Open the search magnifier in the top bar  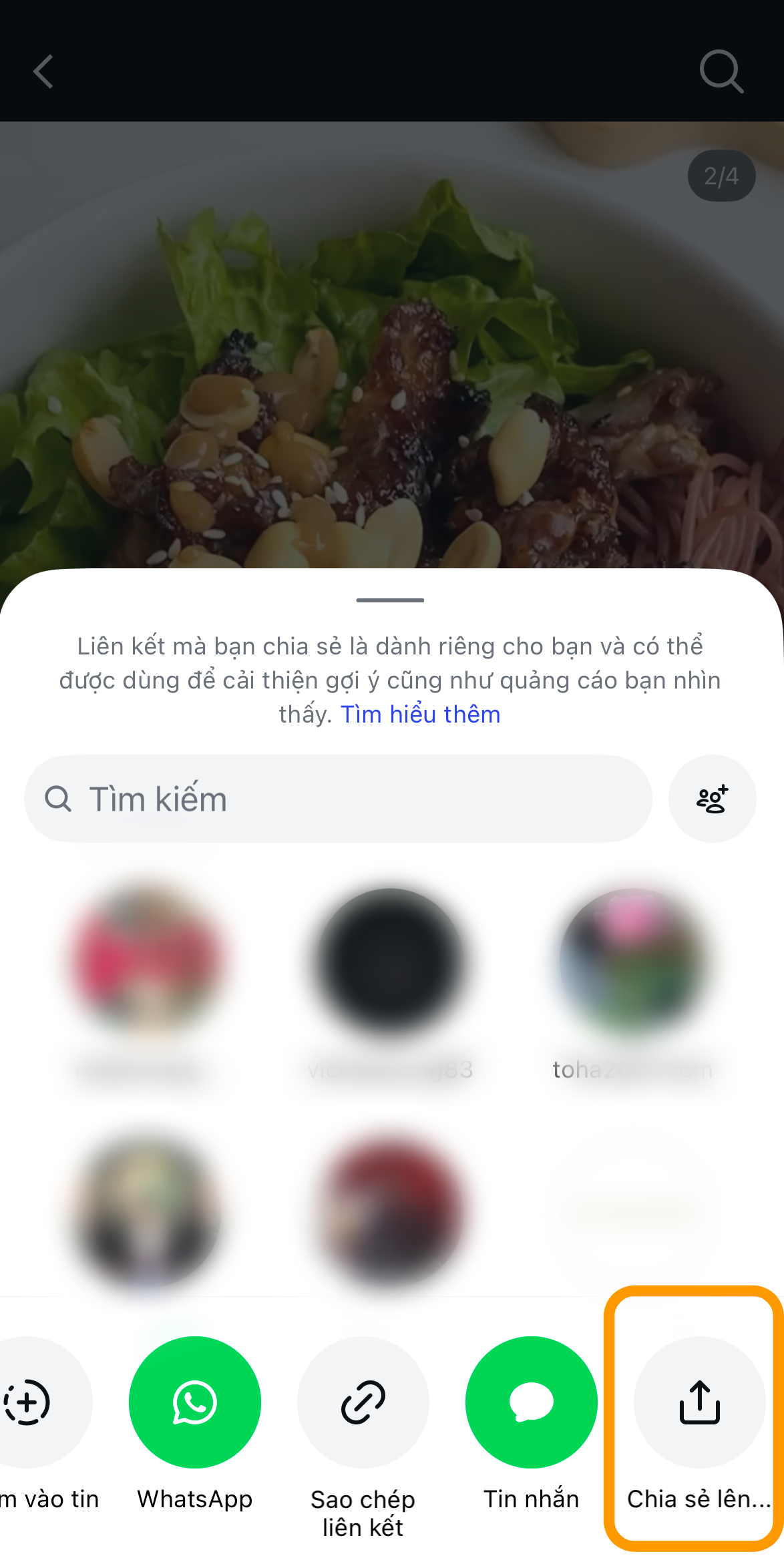click(721, 71)
